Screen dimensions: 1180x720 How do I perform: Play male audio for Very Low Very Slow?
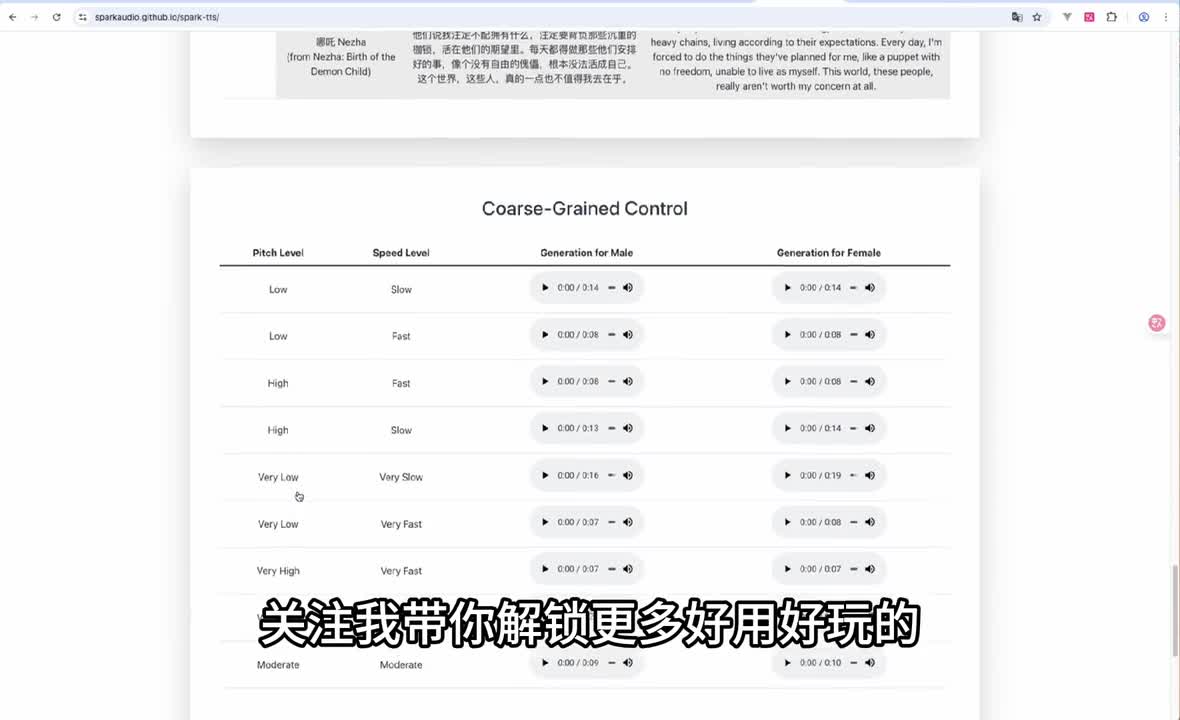(545, 476)
